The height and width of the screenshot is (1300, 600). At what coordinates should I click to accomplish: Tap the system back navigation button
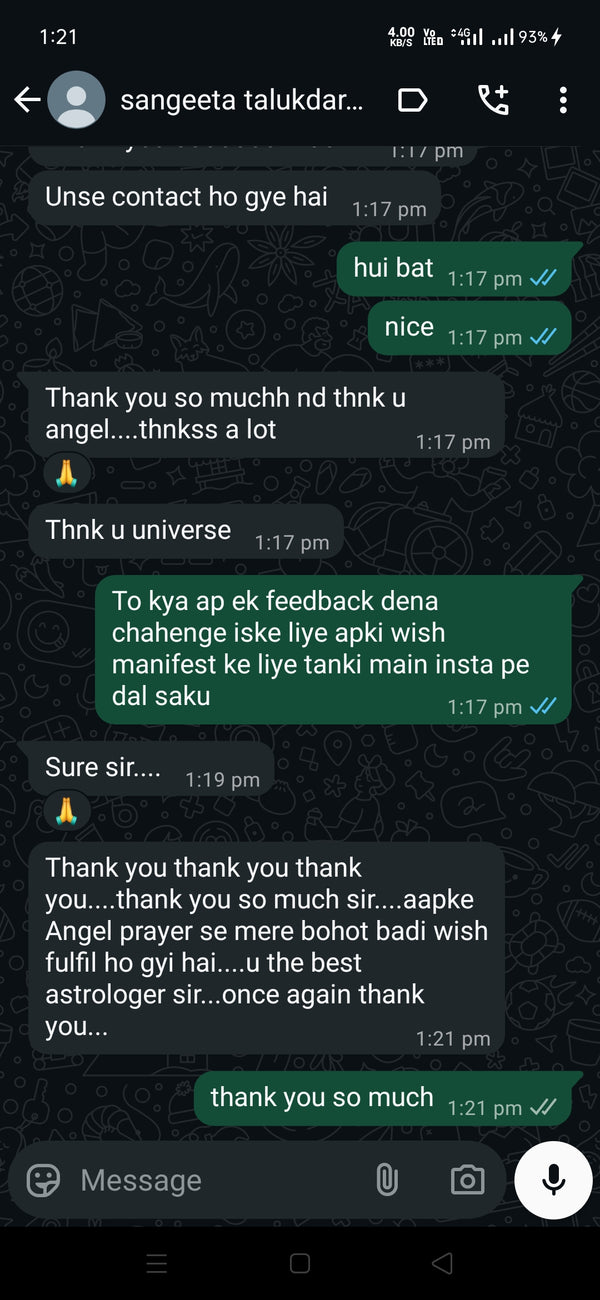point(442,1264)
